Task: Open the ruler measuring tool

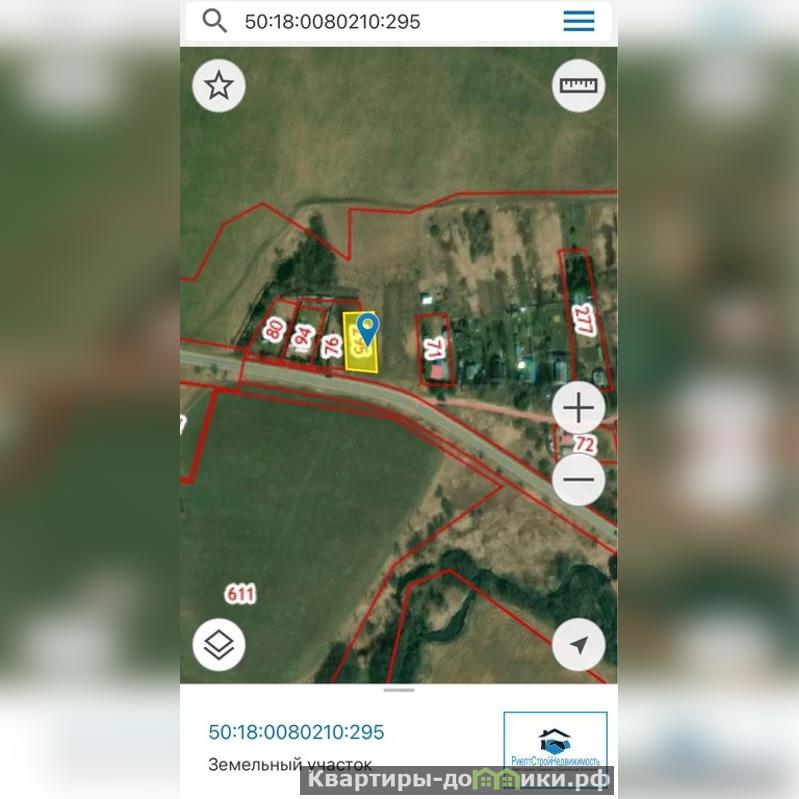Action: pyautogui.click(x=578, y=86)
